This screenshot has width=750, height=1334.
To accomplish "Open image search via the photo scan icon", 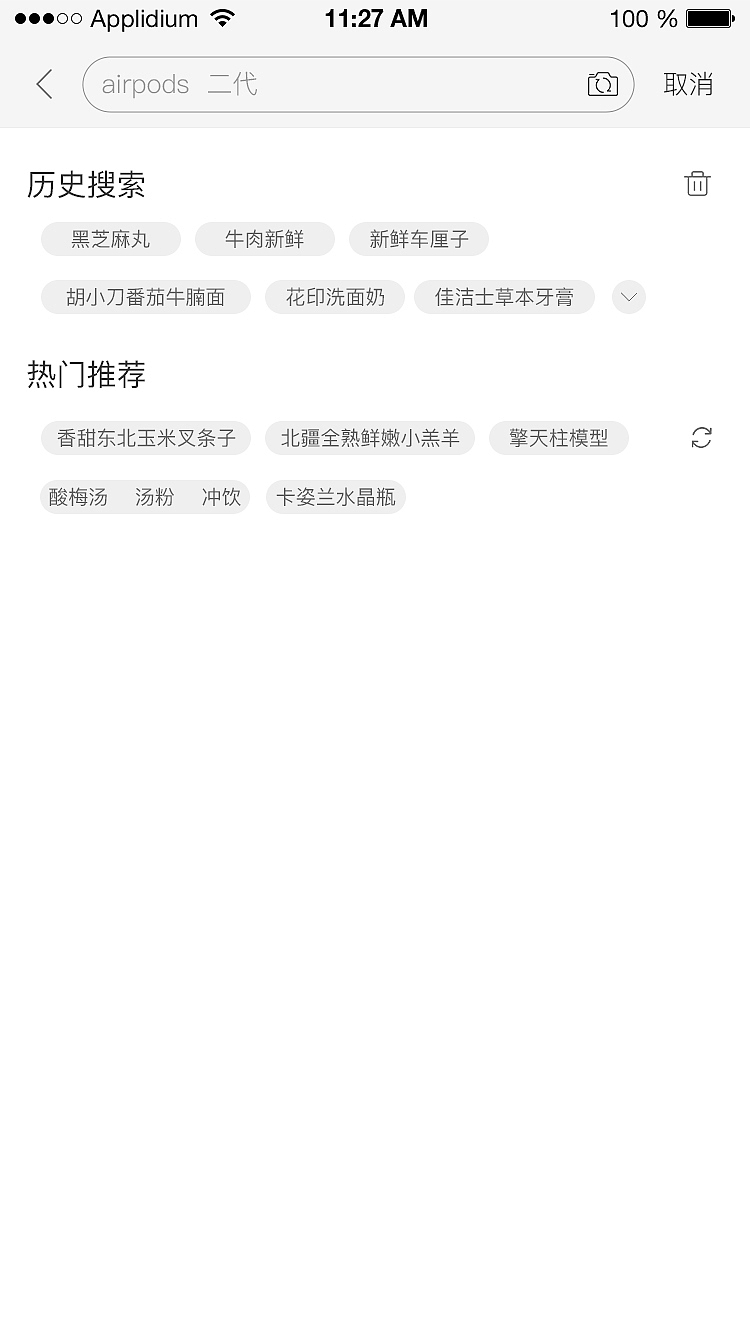I will 603,85.
